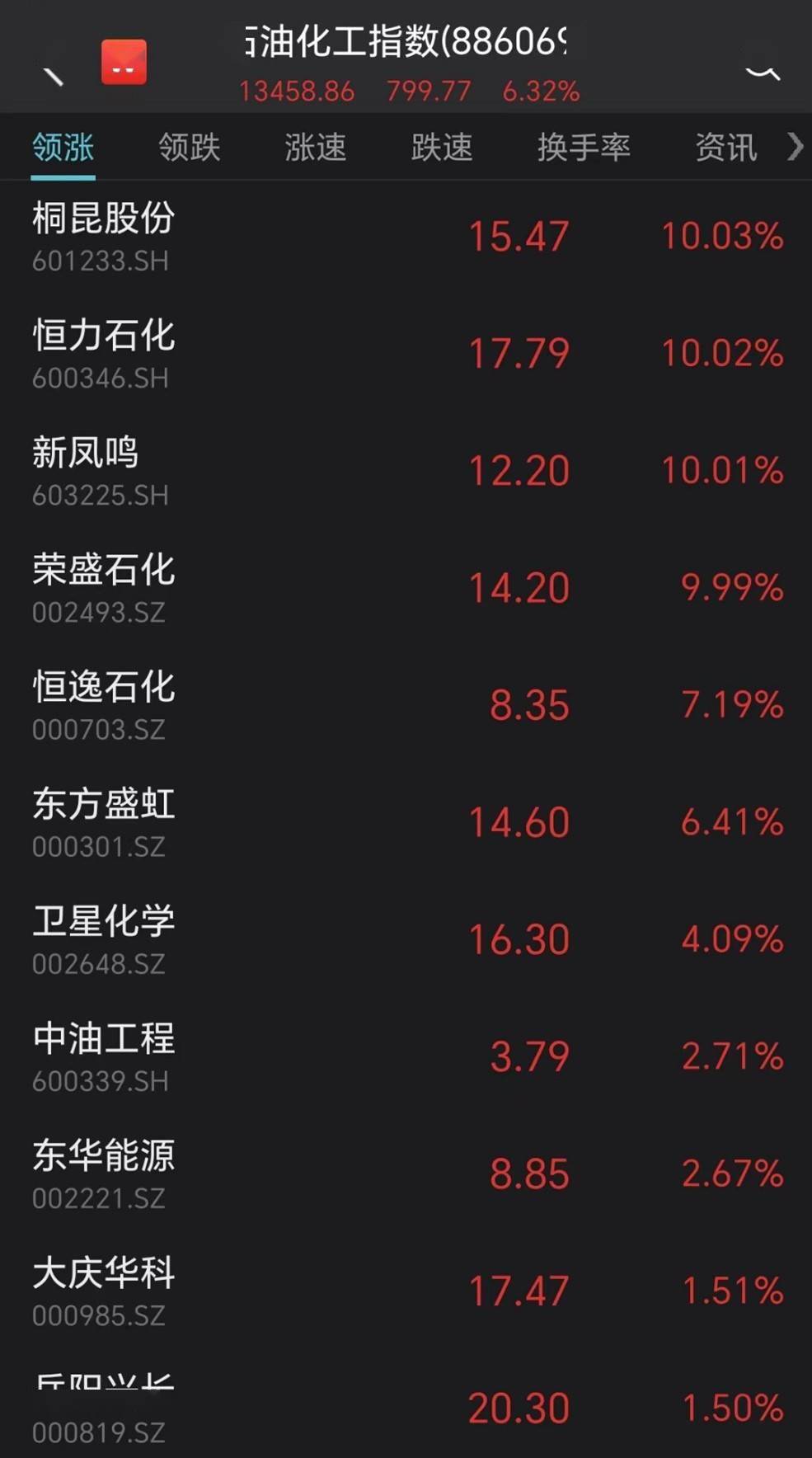Expand more tabs with the right chevron
This screenshot has width=812, height=1458.
tap(794, 147)
